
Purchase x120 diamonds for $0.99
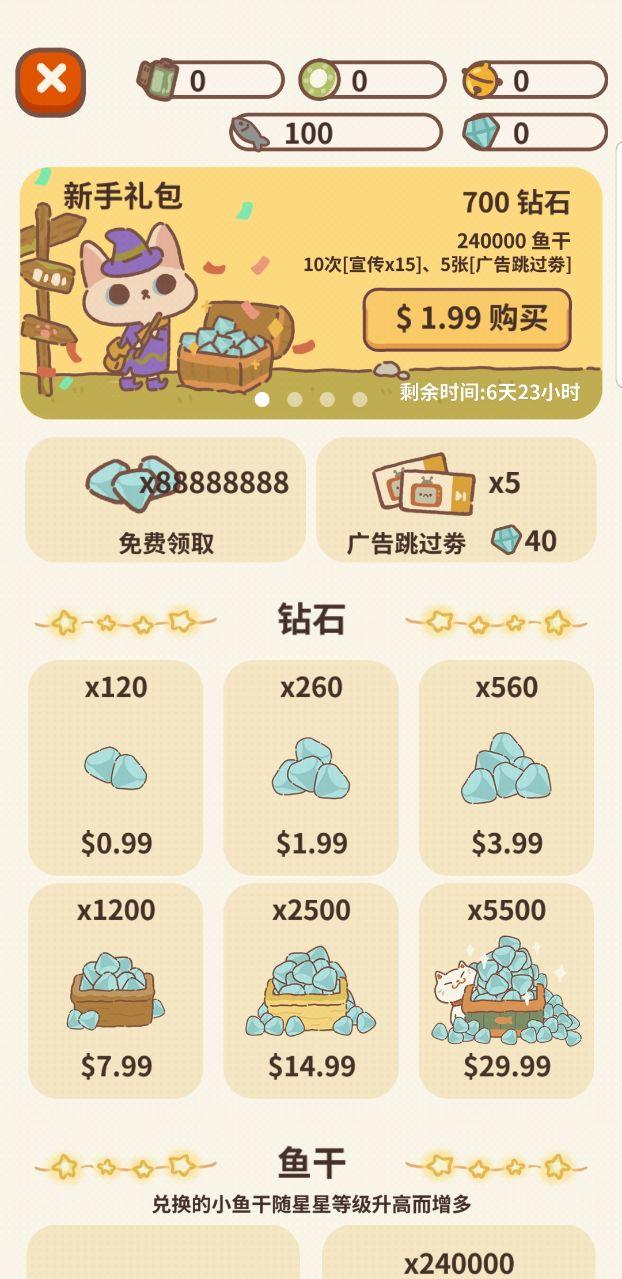click(x=116, y=767)
